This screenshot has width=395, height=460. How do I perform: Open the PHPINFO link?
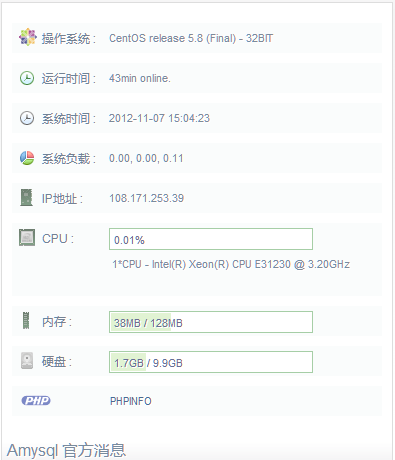click(131, 401)
